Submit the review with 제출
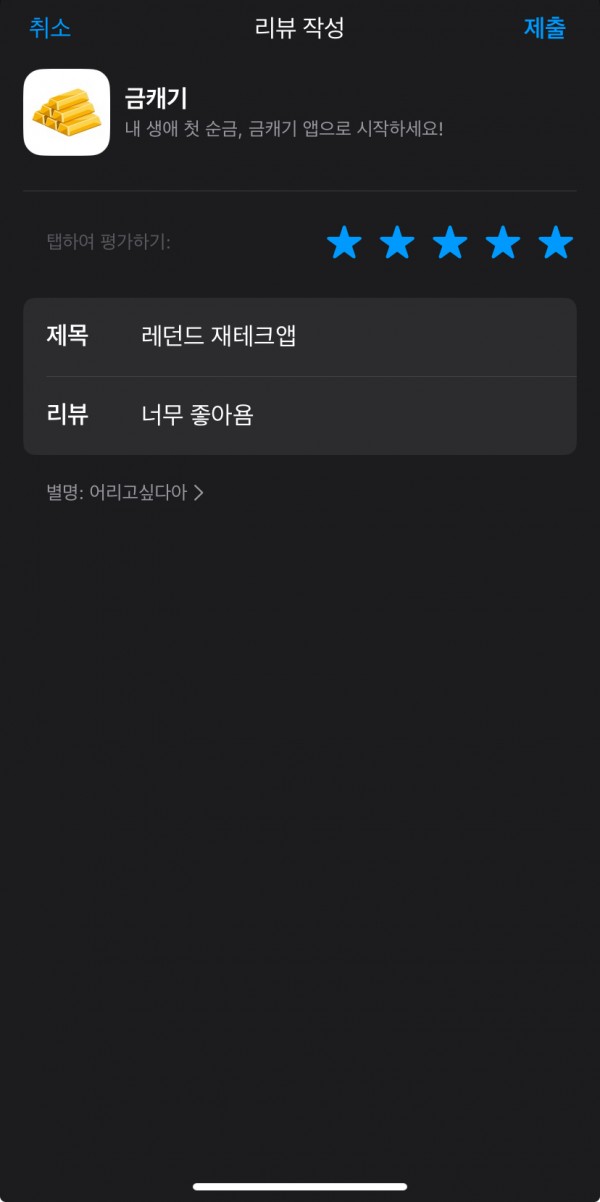Viewport: 600px width, 1202px height. 545,28
